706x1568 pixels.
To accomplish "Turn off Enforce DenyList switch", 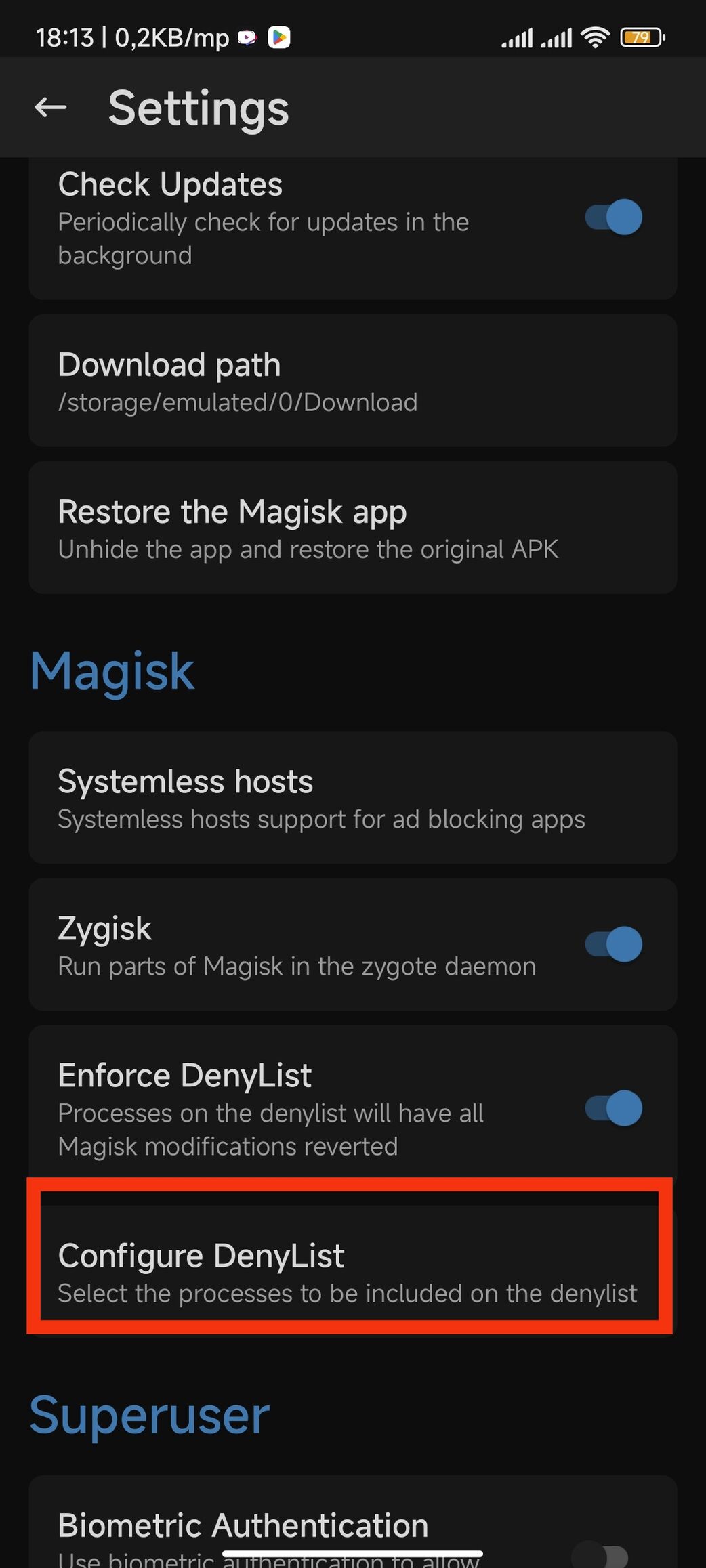I will (614, 1108).
